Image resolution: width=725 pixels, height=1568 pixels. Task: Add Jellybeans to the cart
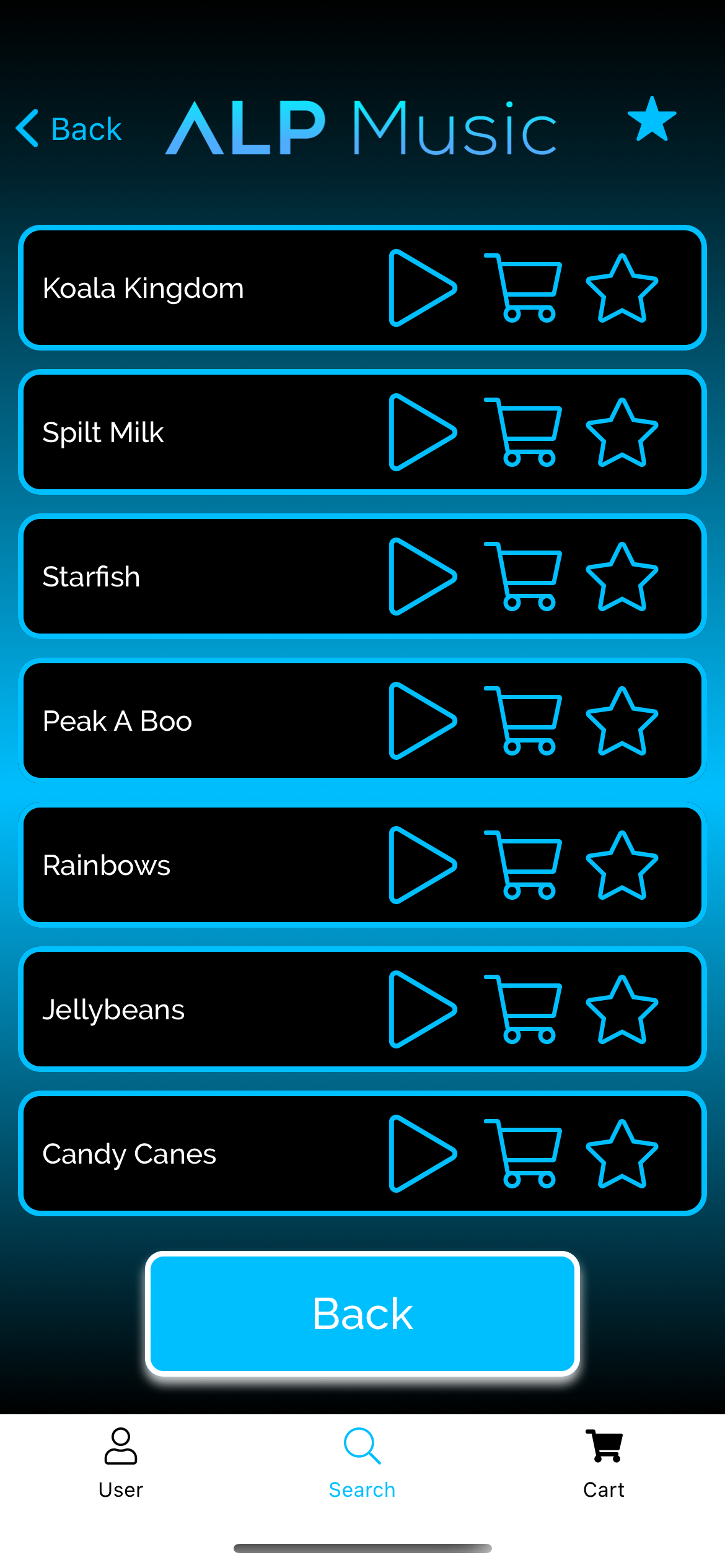point(524,1009)
